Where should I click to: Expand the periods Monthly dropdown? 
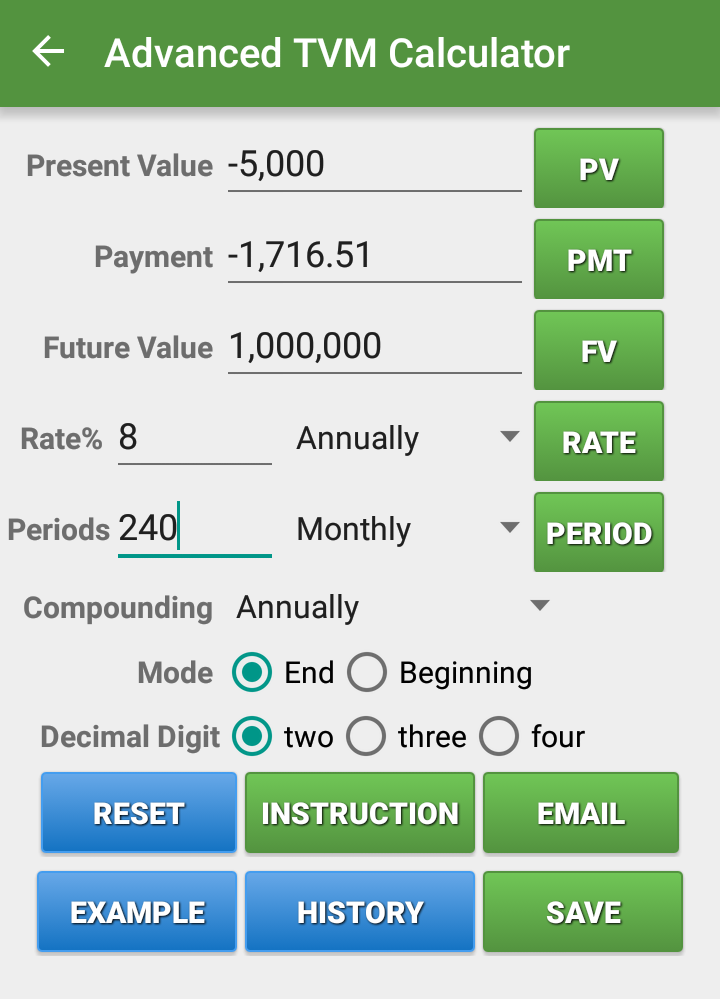tap(408, 529)
